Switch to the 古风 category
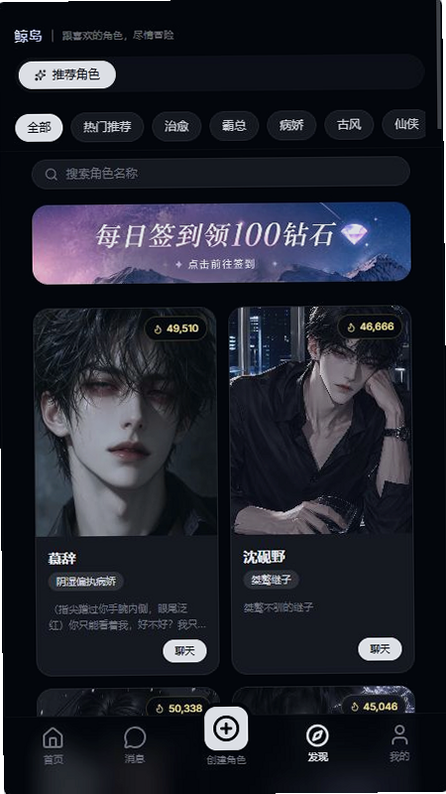Viewport: 446px width, 794px height. (349, 126)
